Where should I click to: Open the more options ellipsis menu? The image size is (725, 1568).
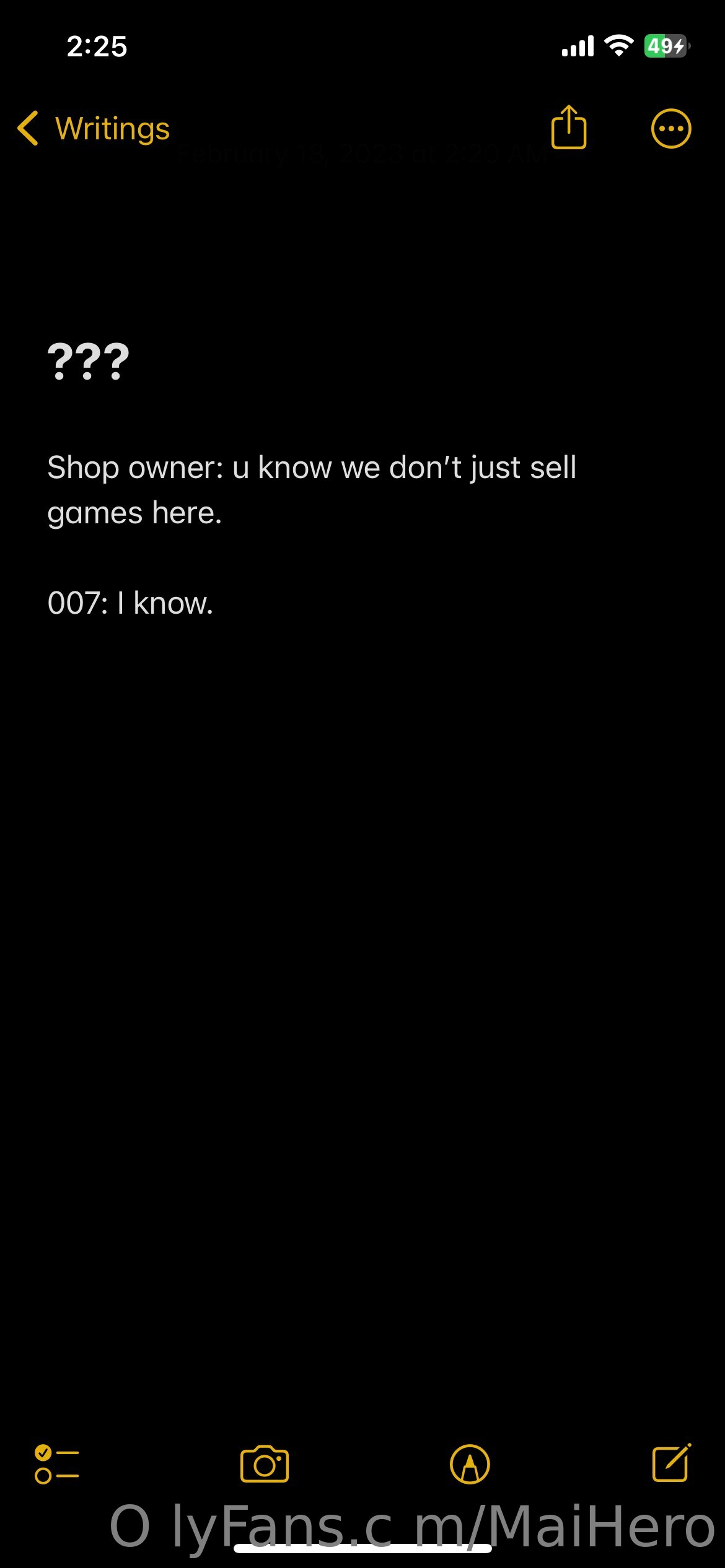(x=671, y=129)
